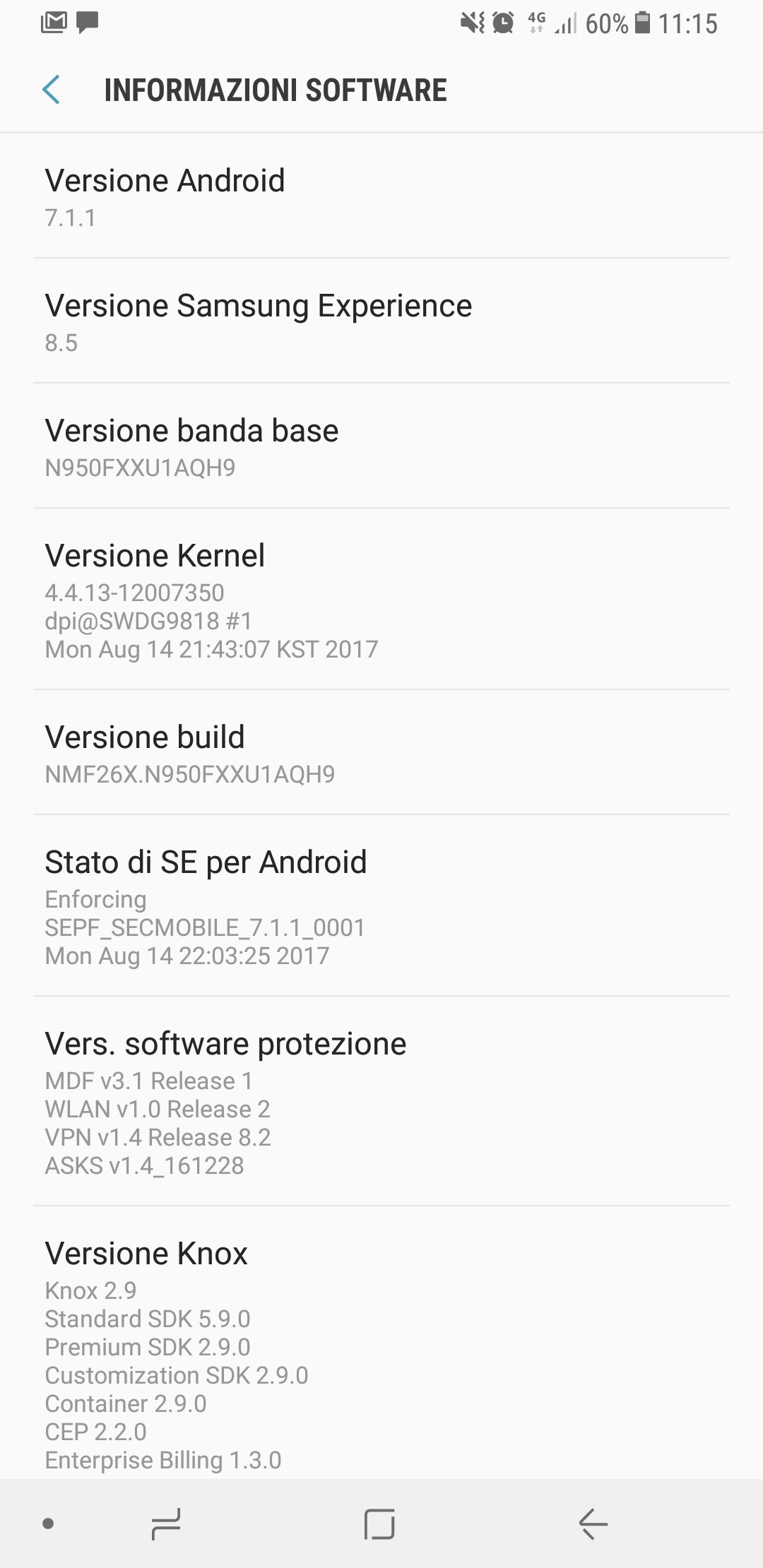763x1568 pixels.
Task: Open recent apps from navigation bar
Action: [x=167, y=1524]
